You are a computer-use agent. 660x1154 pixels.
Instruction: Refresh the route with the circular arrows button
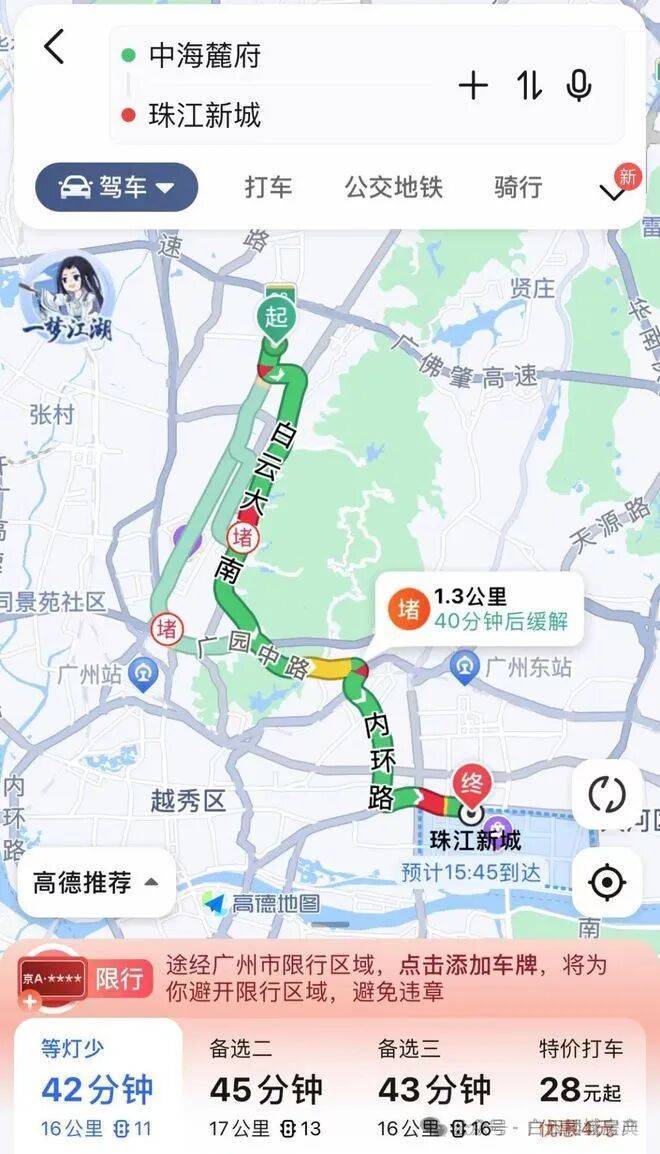606,795
